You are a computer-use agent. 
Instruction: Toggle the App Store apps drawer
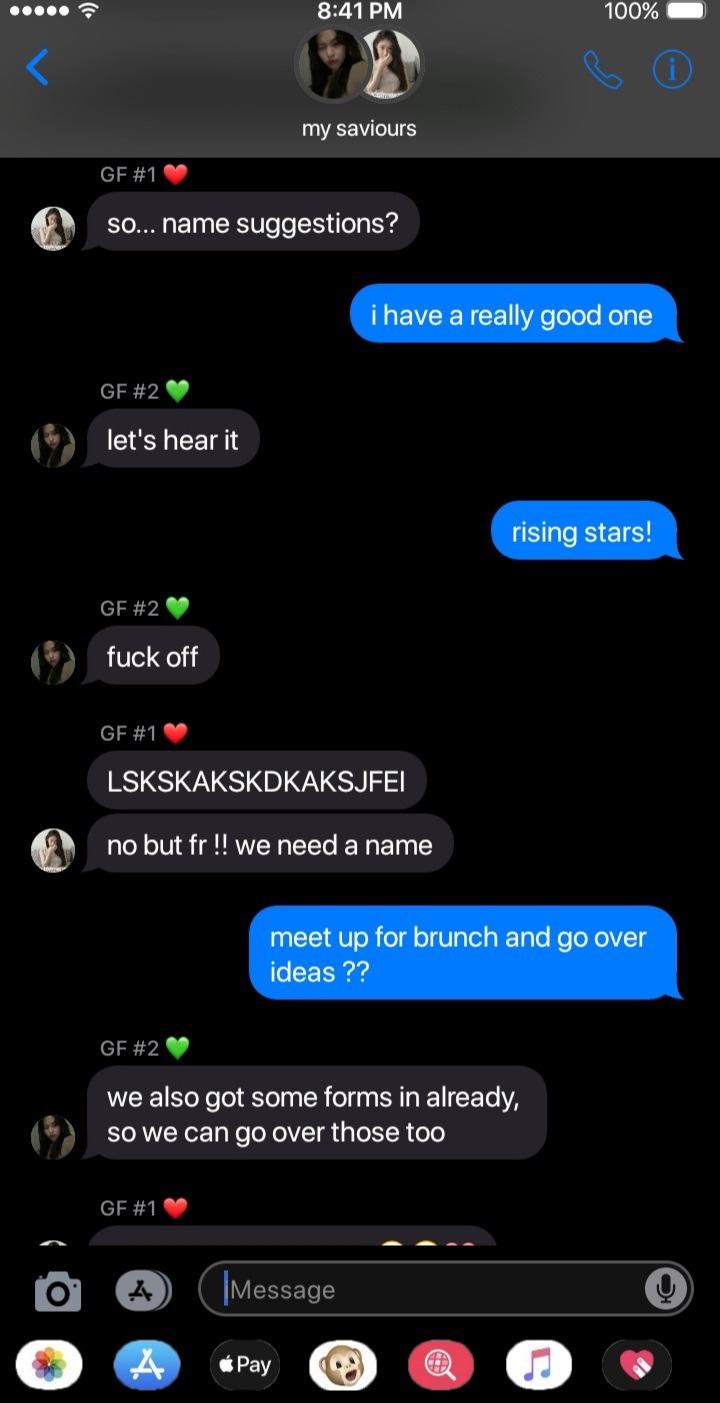pos(143,1290)
